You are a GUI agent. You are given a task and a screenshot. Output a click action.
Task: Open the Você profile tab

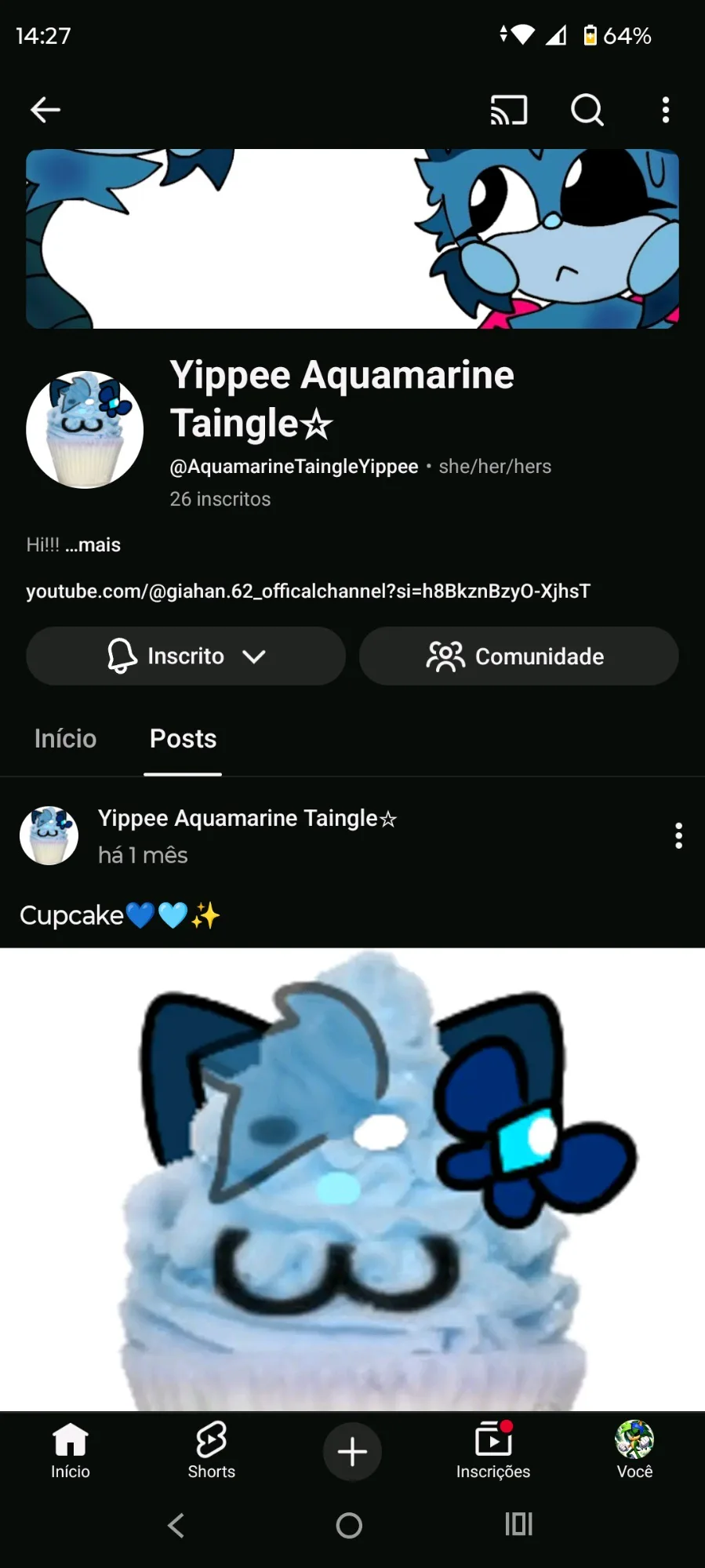[634, 1450]
